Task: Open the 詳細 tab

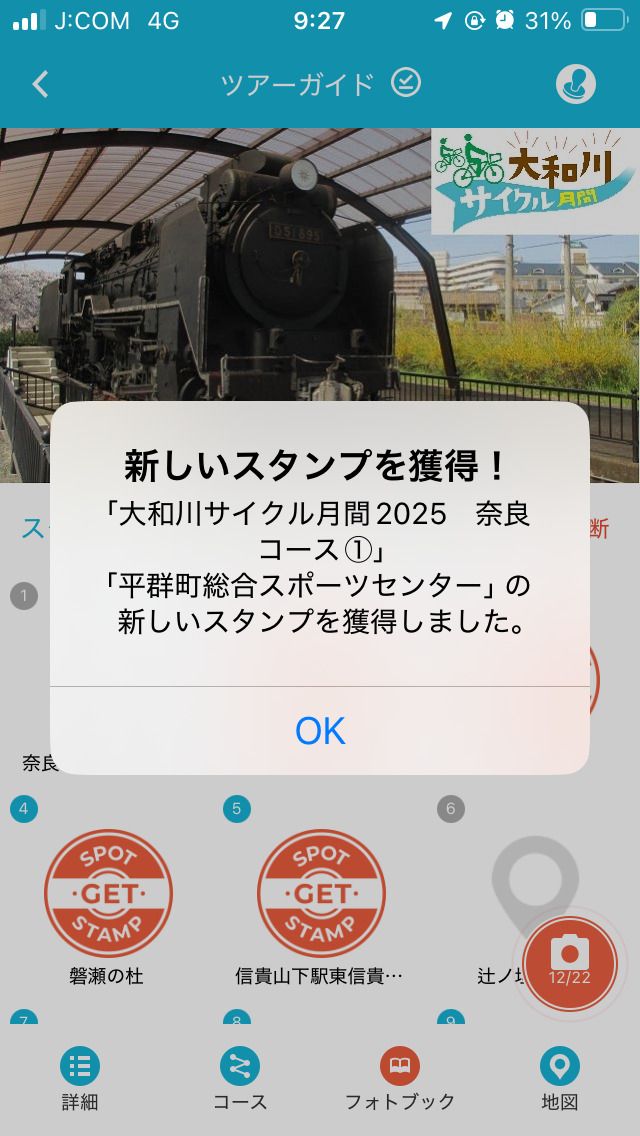Action: [x=80, y=1080]
